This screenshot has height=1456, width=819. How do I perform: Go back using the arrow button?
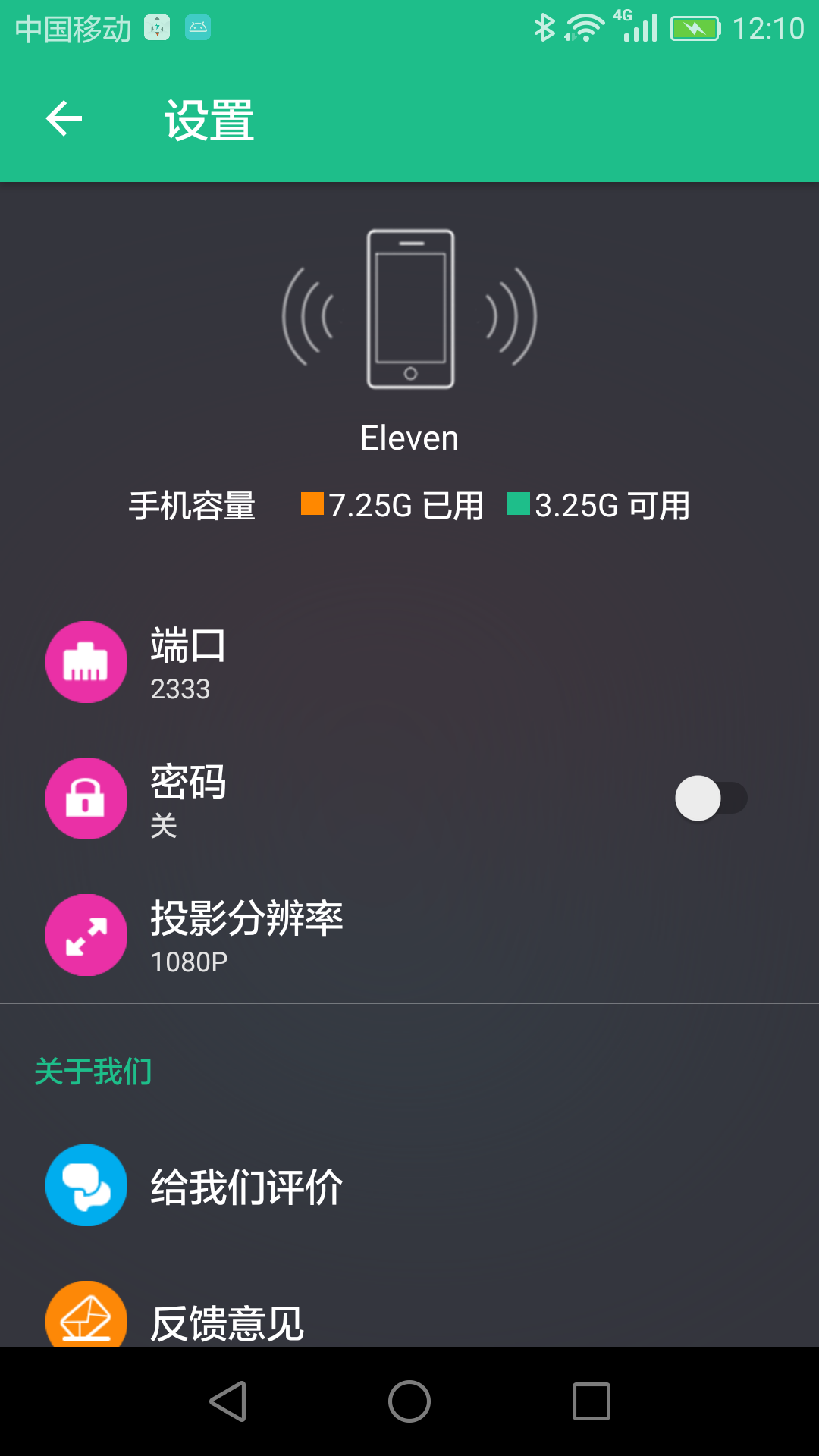pyautogui.click(x=63, y=119)
